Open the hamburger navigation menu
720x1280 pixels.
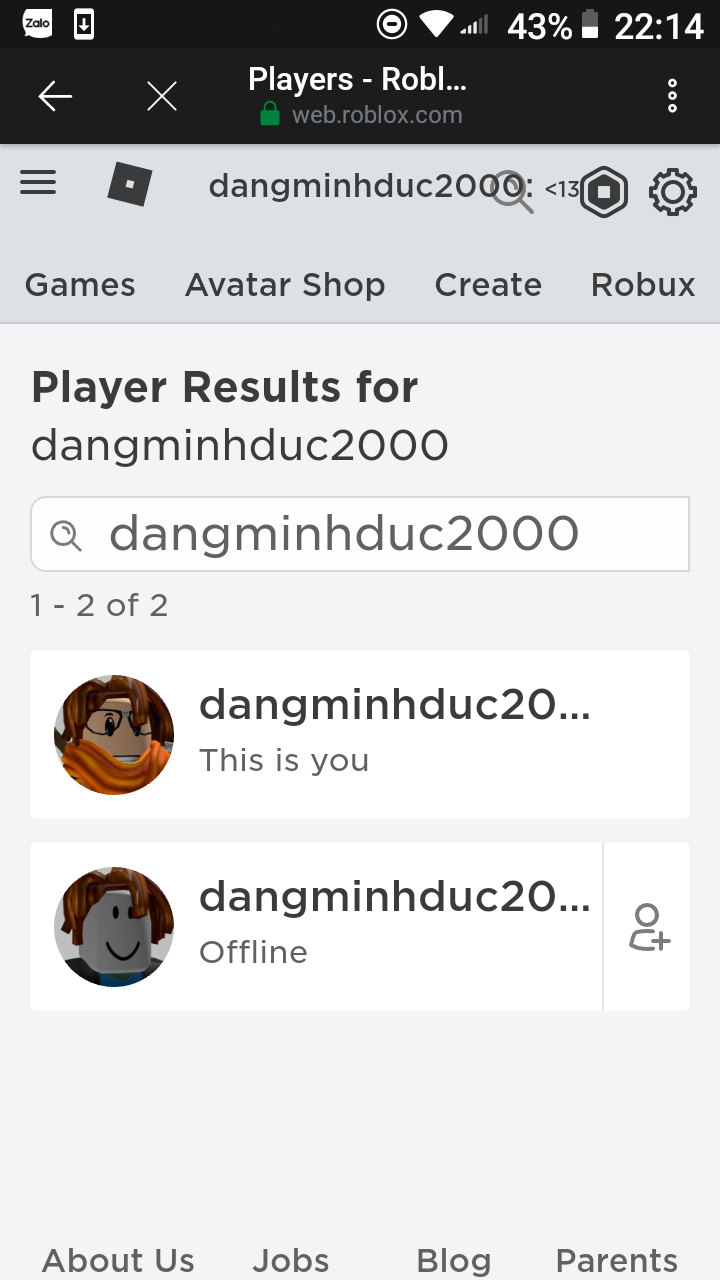pyautogui.click(x=38, y=183)
